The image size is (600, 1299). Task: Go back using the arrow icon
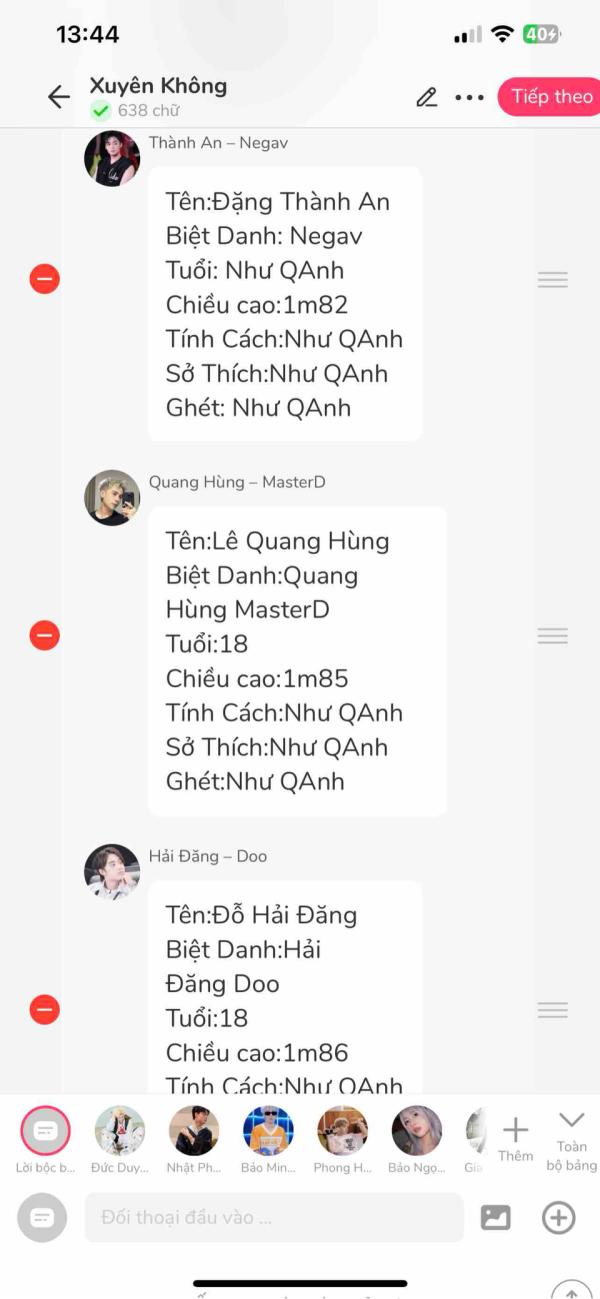[59, 97]
